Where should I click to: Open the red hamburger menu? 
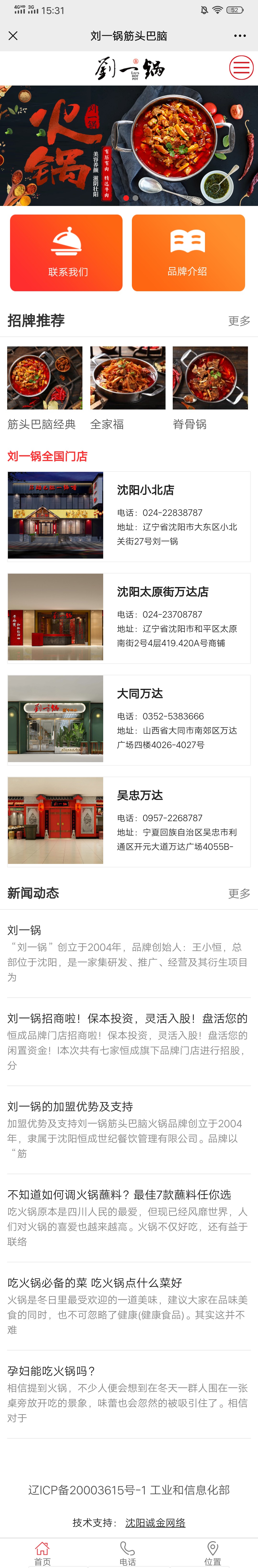pos(241,68)
